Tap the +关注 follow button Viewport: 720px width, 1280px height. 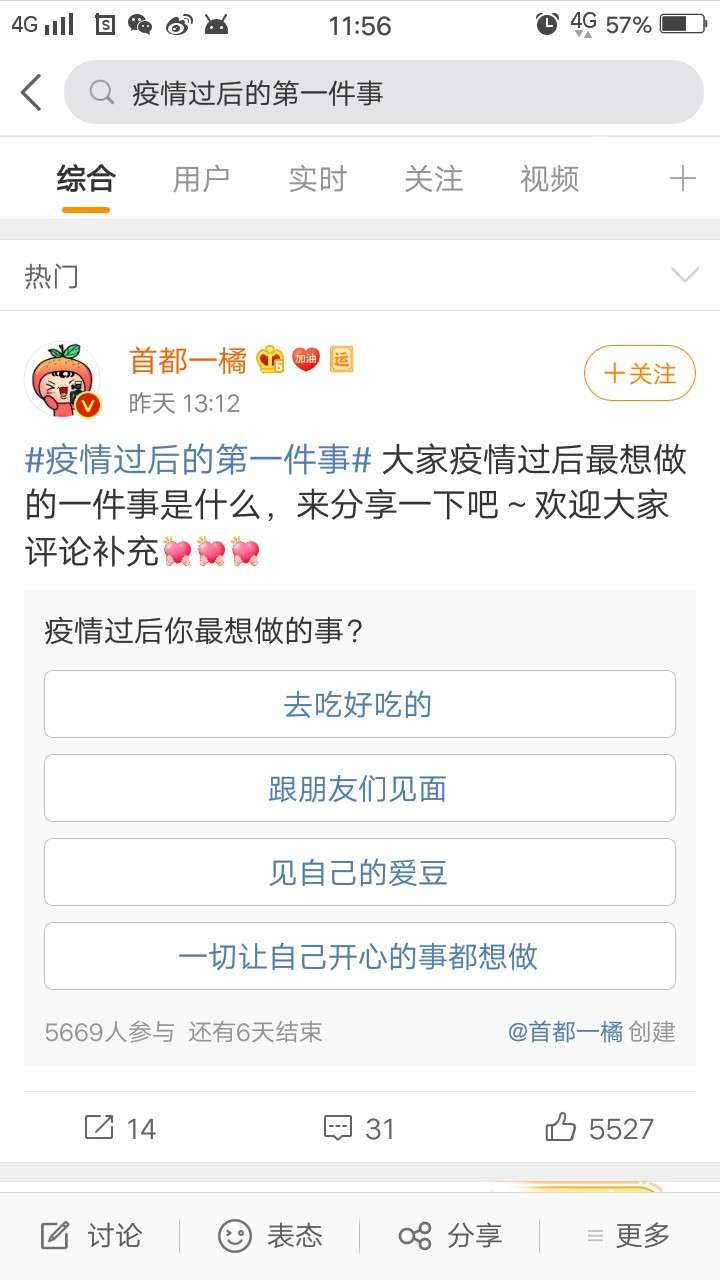[x=639, y=372]
